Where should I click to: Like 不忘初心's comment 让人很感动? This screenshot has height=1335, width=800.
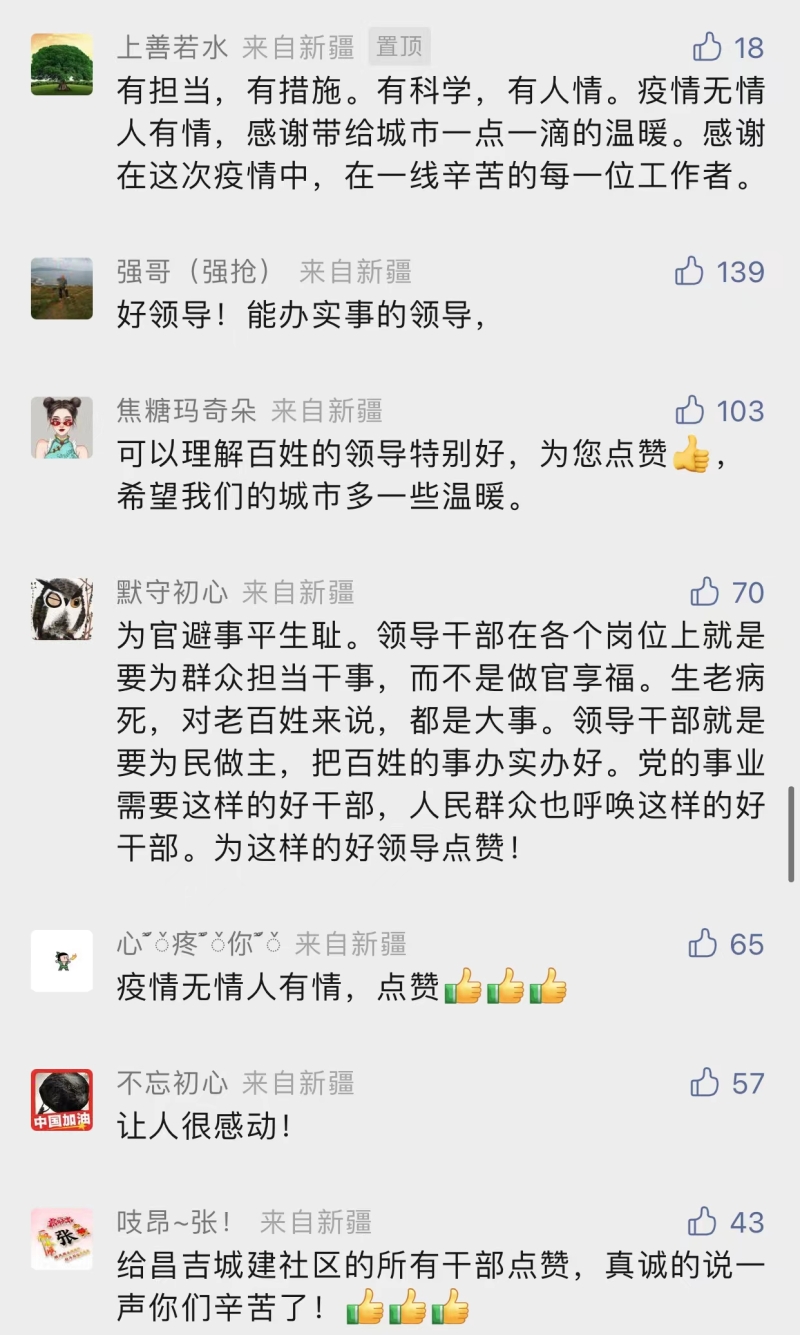[705, 1082]
